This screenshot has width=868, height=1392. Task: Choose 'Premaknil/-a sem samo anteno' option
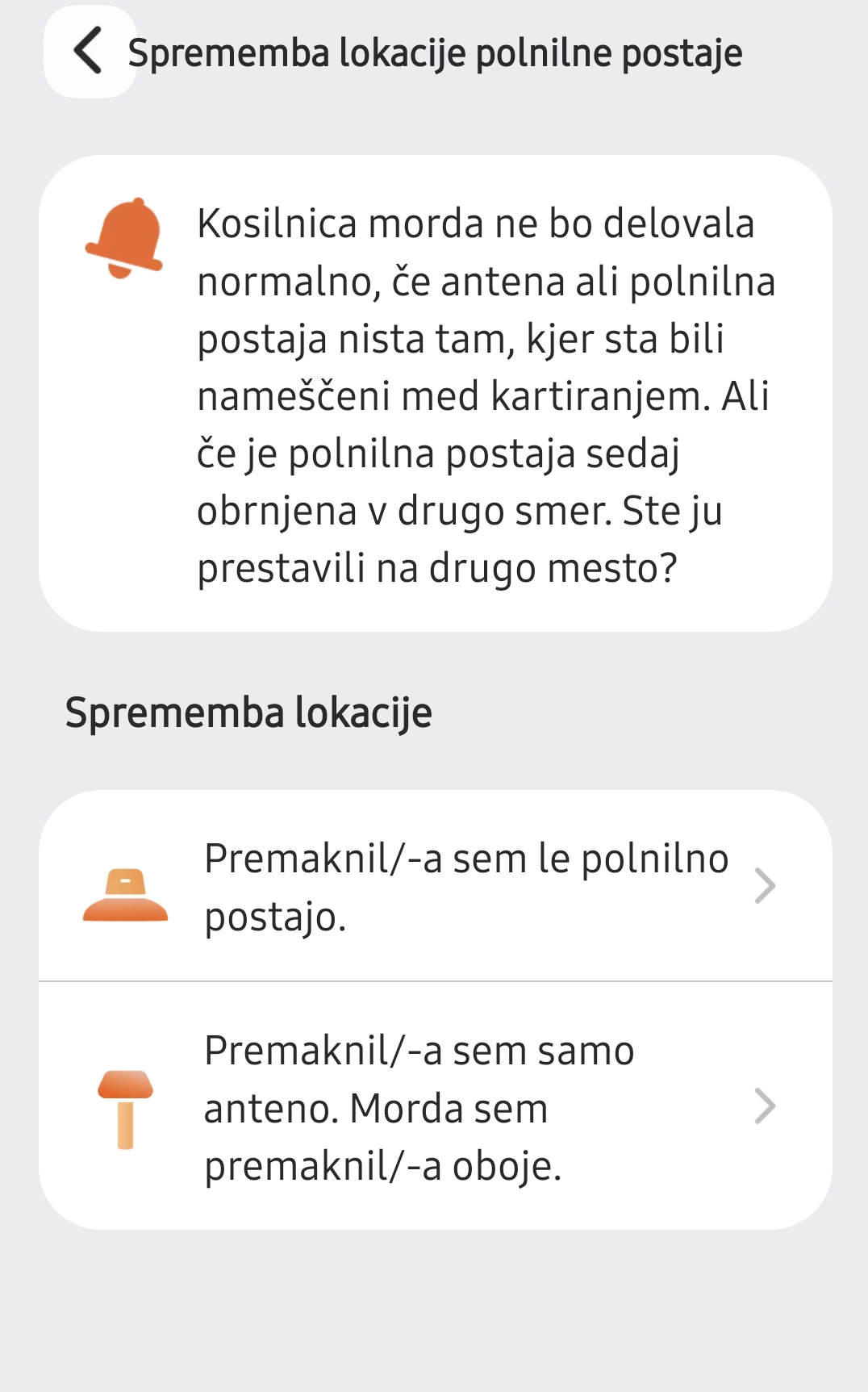(x=436, y=1106)
